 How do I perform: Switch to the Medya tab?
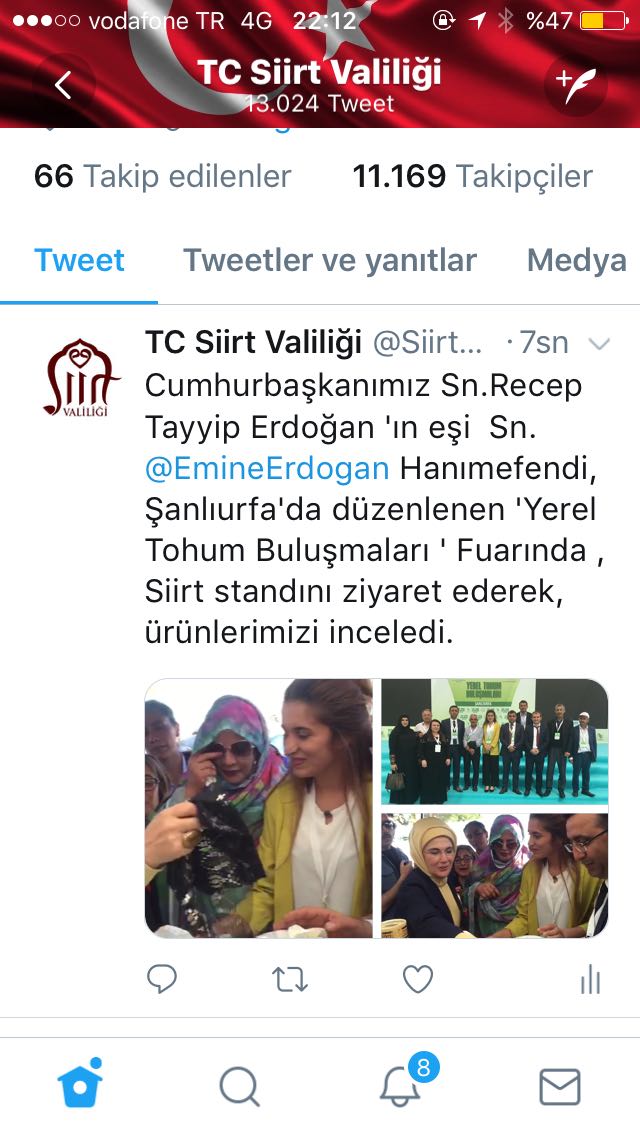coord(577,260)
